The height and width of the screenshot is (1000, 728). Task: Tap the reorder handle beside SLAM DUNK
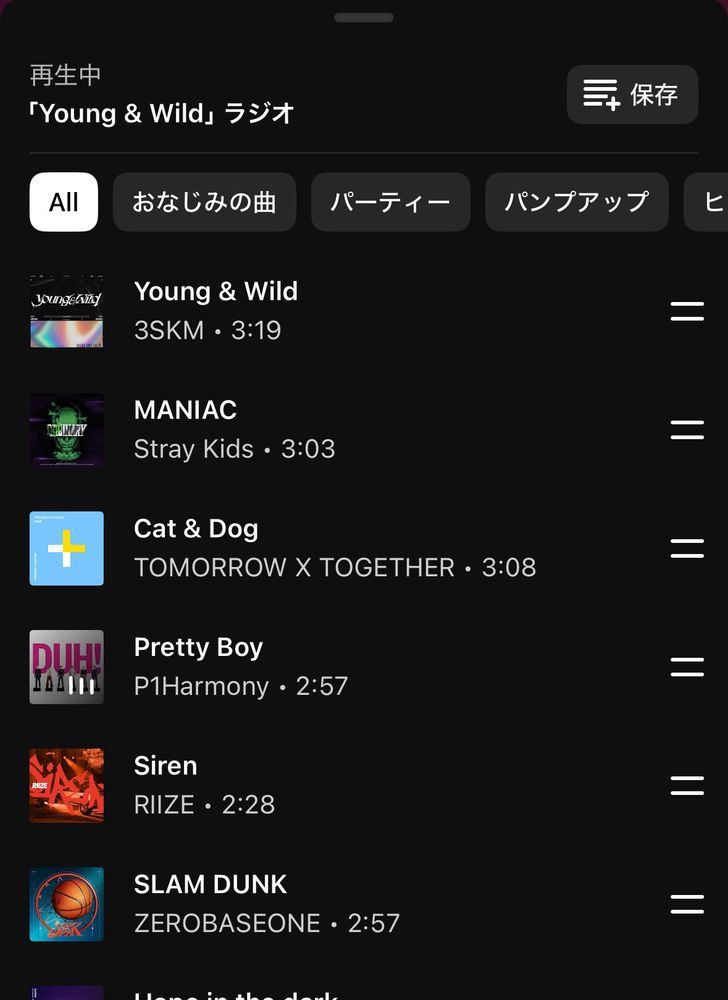tap(687, 905)
